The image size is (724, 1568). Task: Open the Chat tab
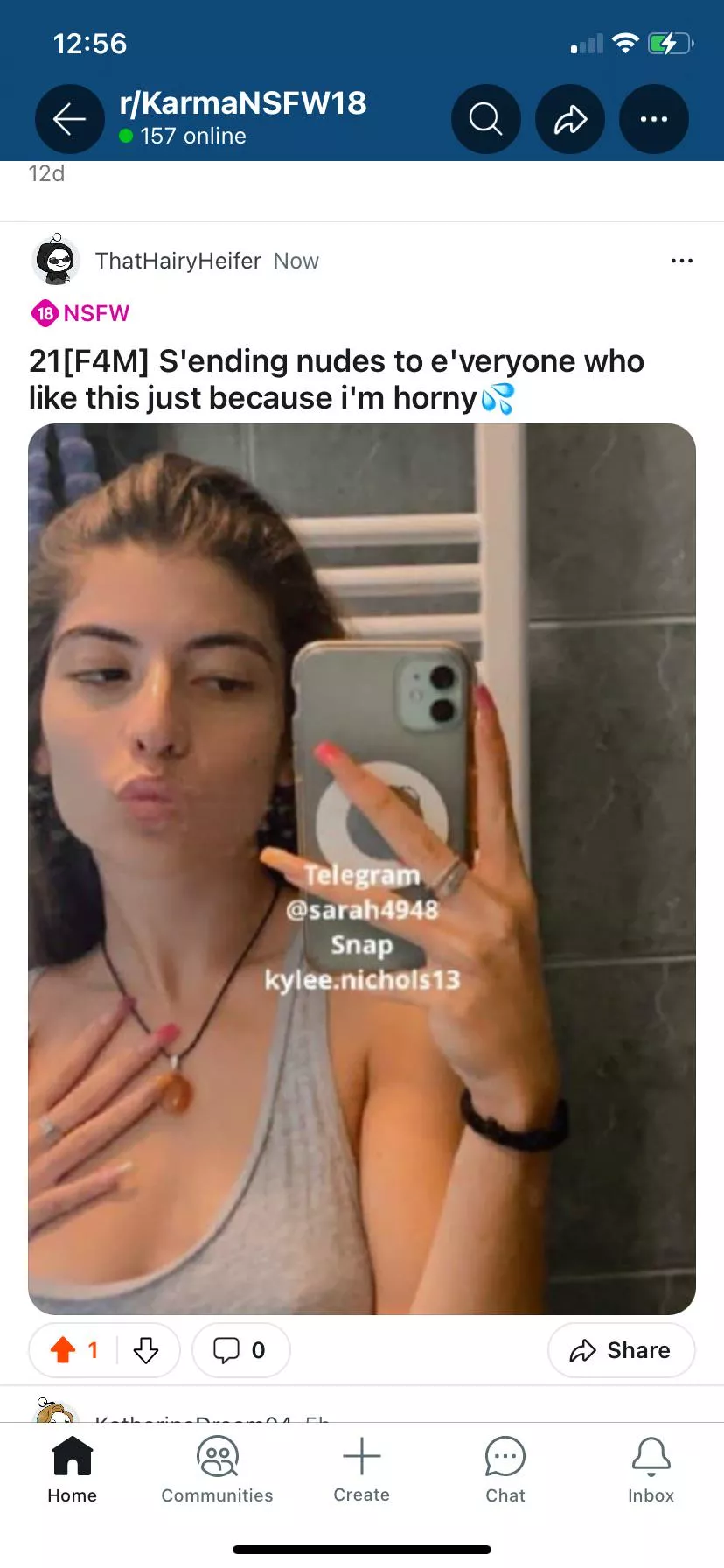505,1469
